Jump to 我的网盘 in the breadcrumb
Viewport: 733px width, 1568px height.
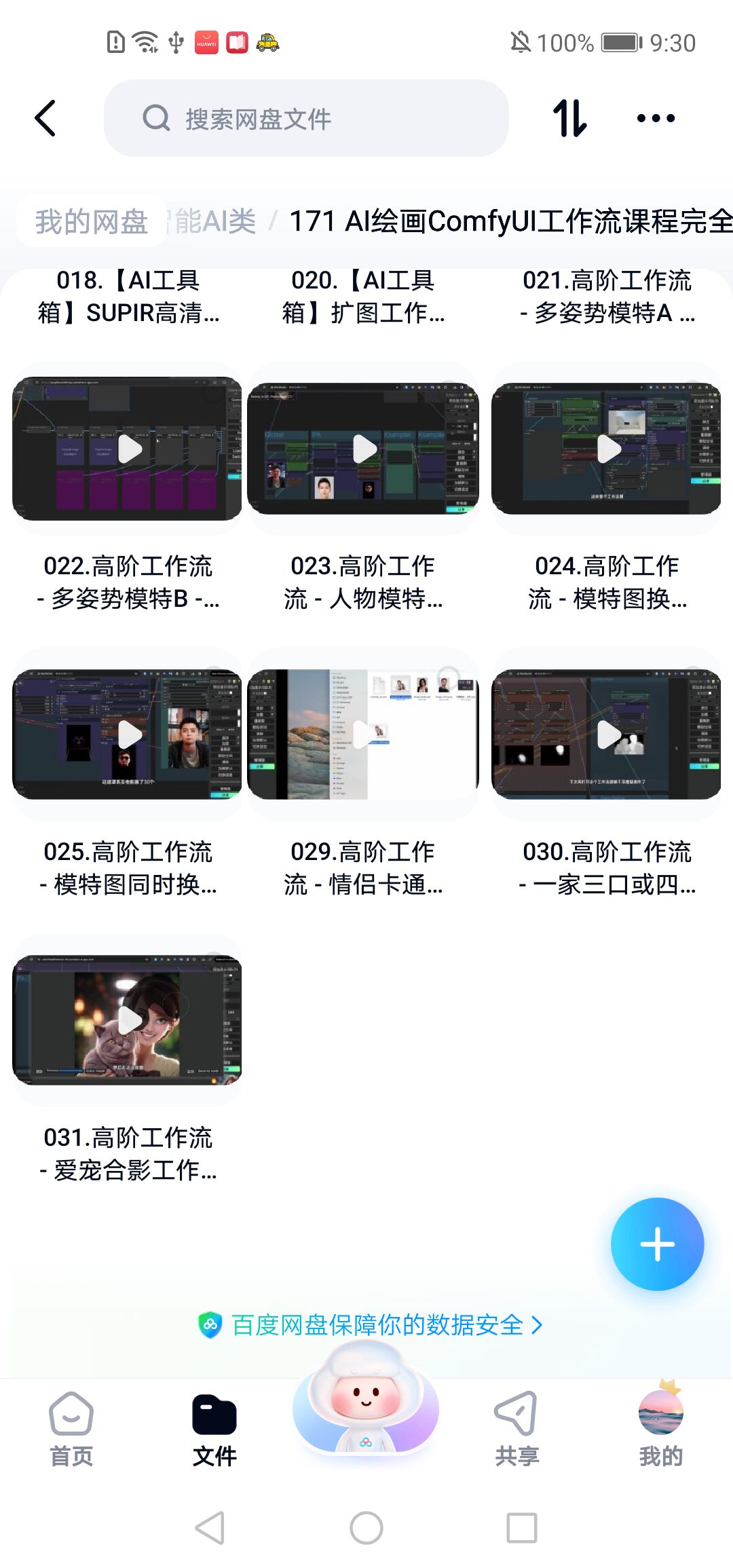(92, 221)
